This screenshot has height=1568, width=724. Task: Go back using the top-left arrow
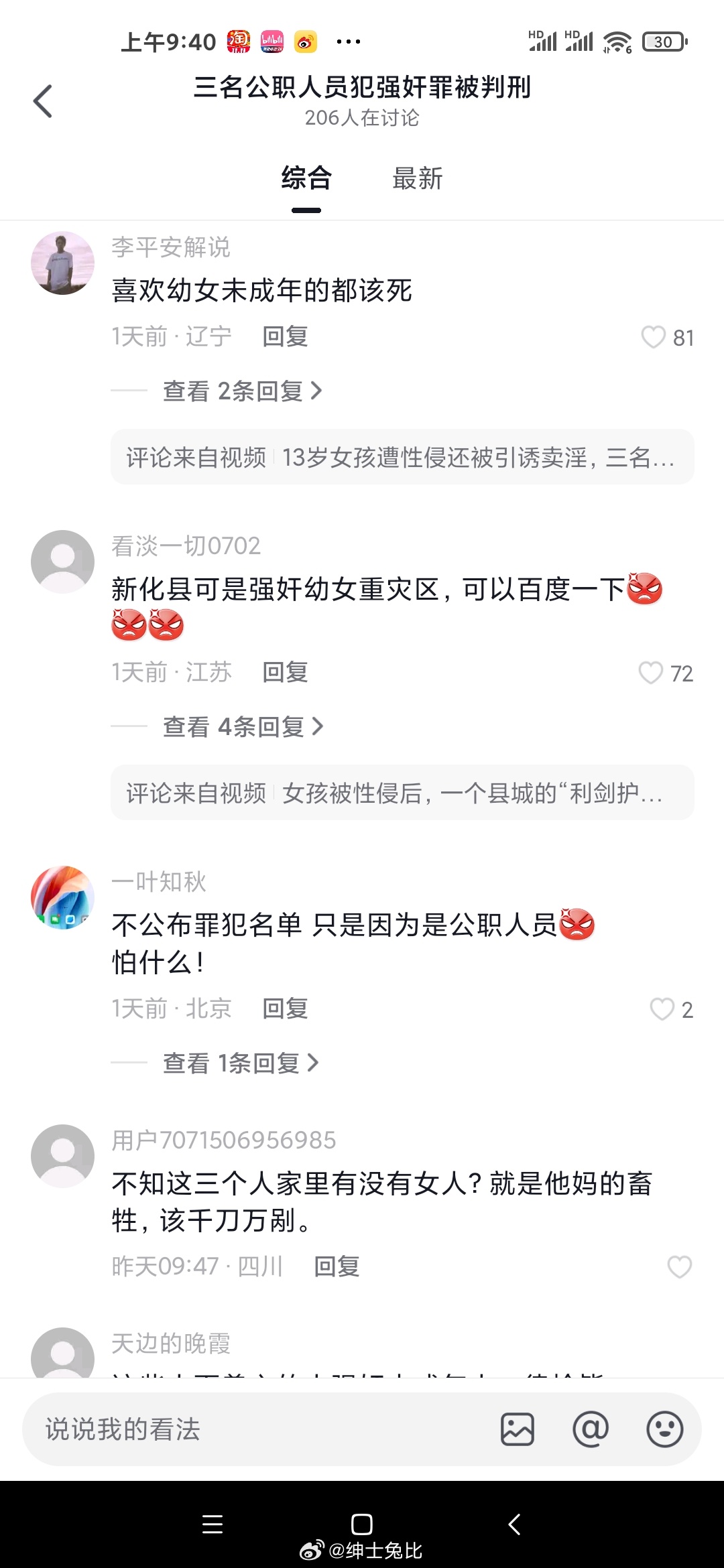pyautogui.click(x=43, y=102)
